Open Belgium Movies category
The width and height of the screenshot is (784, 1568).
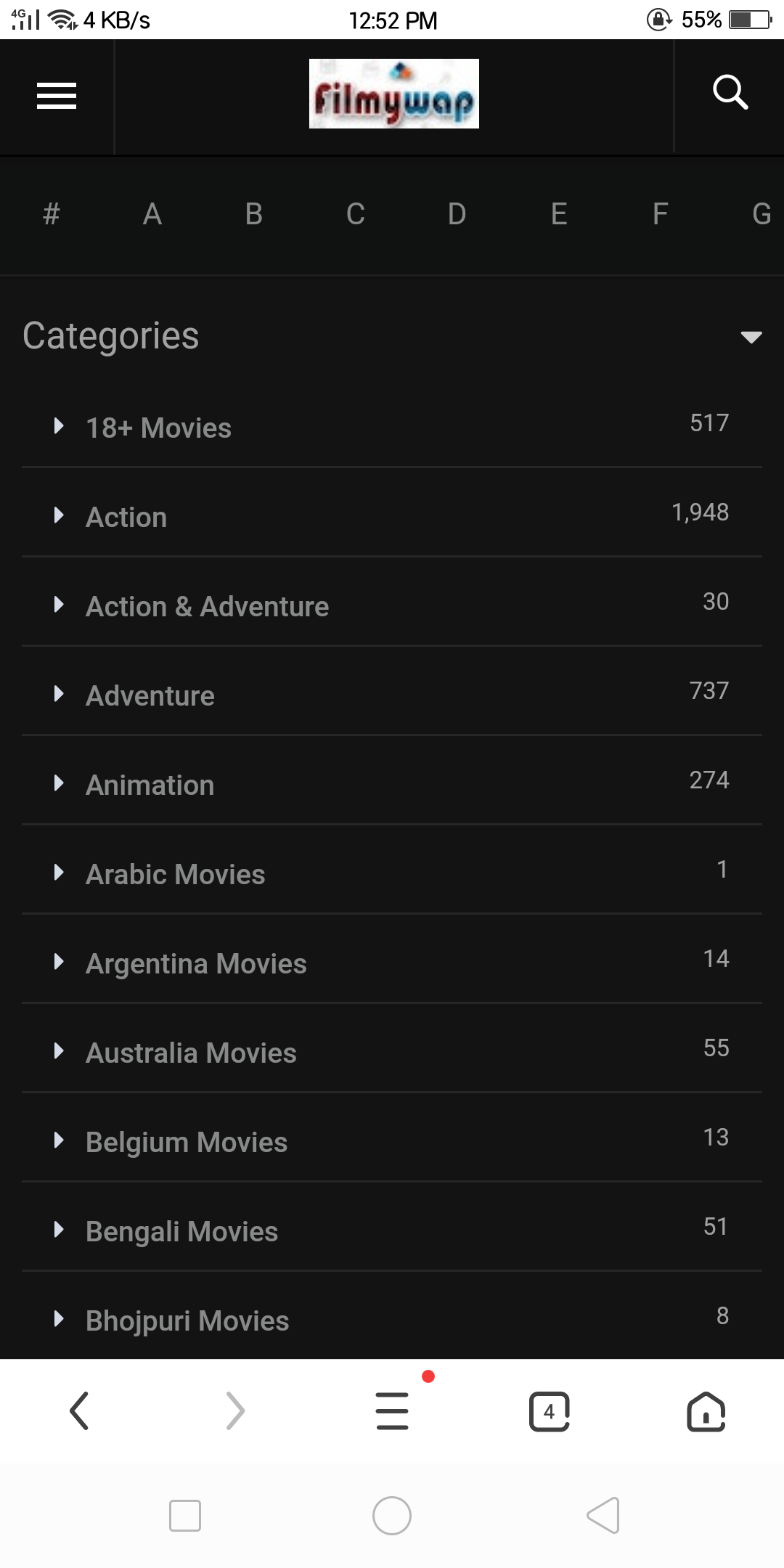(x=187, y=1142)
